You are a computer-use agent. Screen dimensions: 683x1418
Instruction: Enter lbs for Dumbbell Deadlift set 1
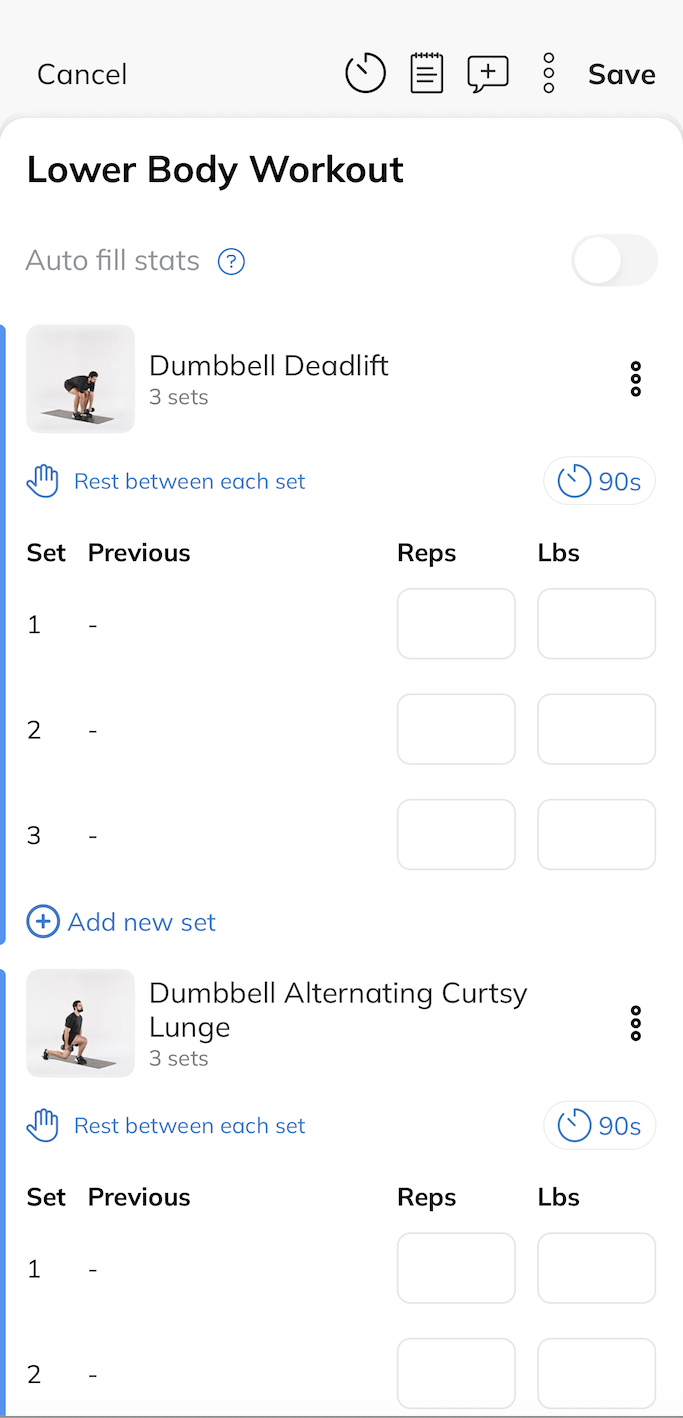596,624
